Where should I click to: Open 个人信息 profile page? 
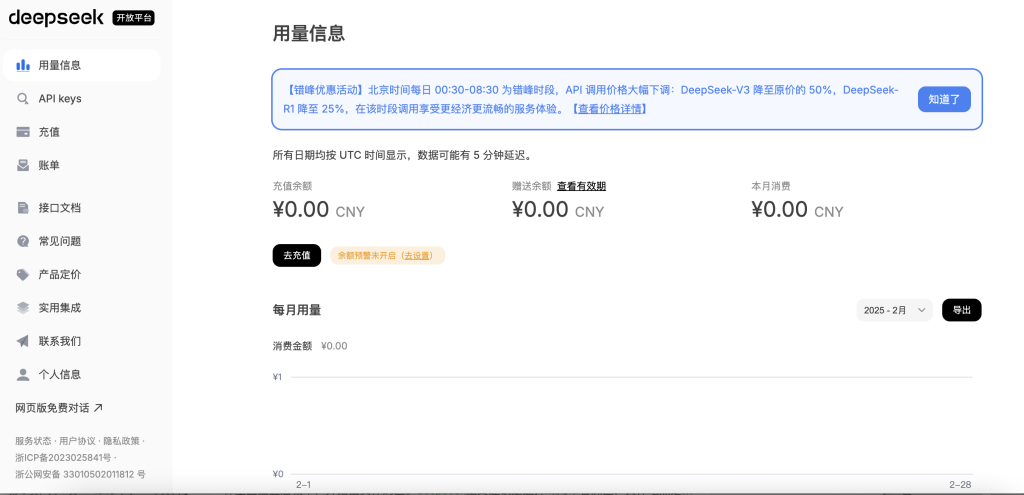(60, 374)
